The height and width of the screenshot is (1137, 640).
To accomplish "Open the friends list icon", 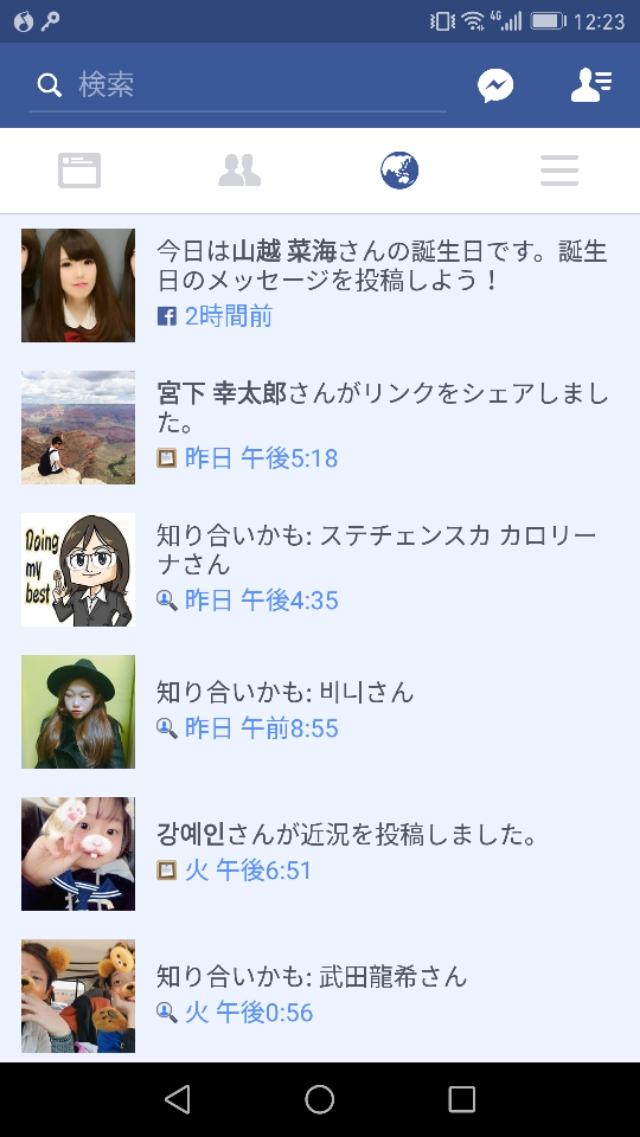I will [x=590, y=86].
